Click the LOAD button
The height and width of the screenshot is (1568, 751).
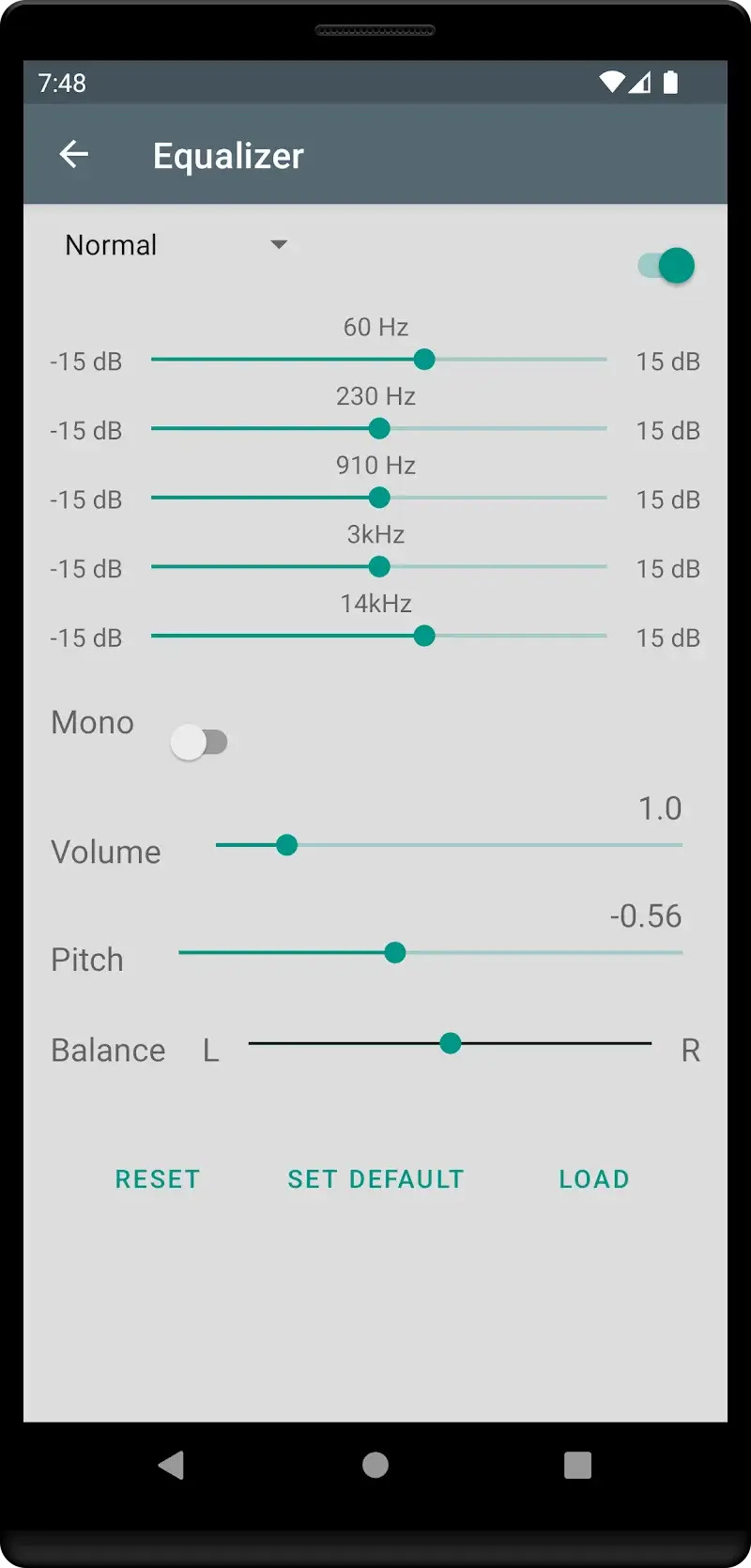click(593, 1179)
